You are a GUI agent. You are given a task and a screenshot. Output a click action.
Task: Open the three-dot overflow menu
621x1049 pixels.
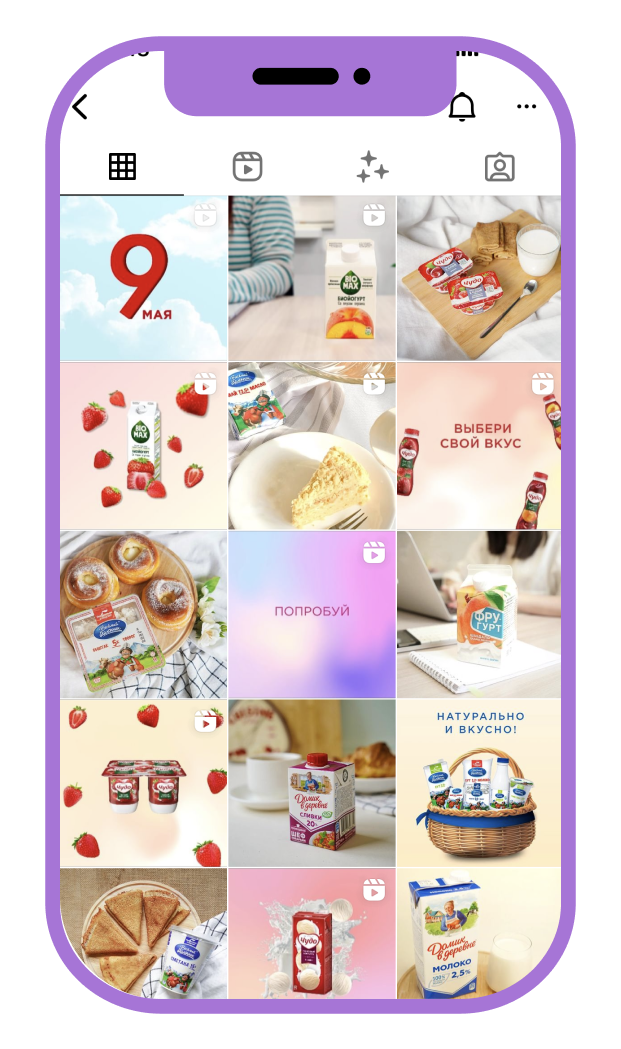526,107
